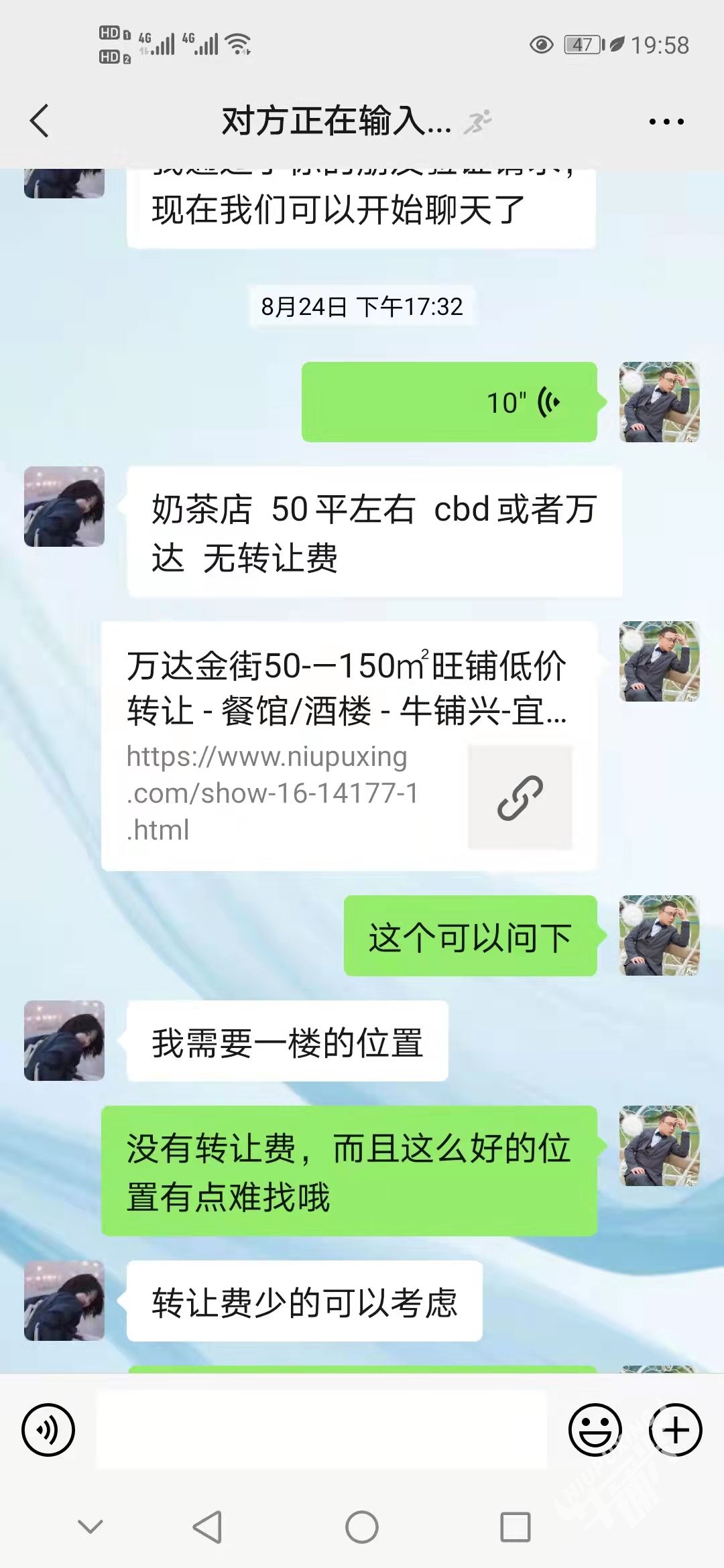The width and height of the screenshot is (724, 1568).
Task: Open the emoji picker
Action: tap(595, 1429)
